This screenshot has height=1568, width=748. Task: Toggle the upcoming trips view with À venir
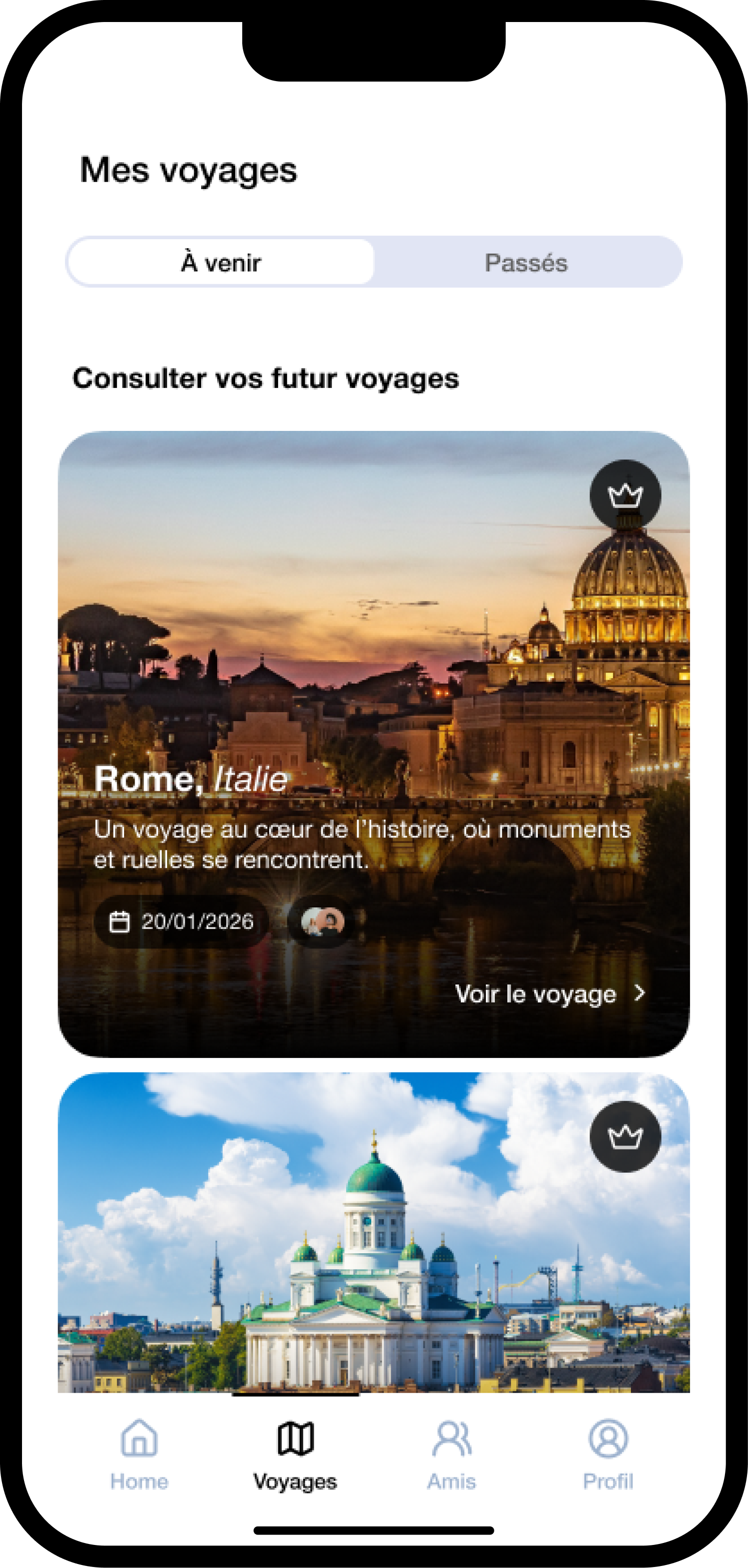[x=221, y=263]
